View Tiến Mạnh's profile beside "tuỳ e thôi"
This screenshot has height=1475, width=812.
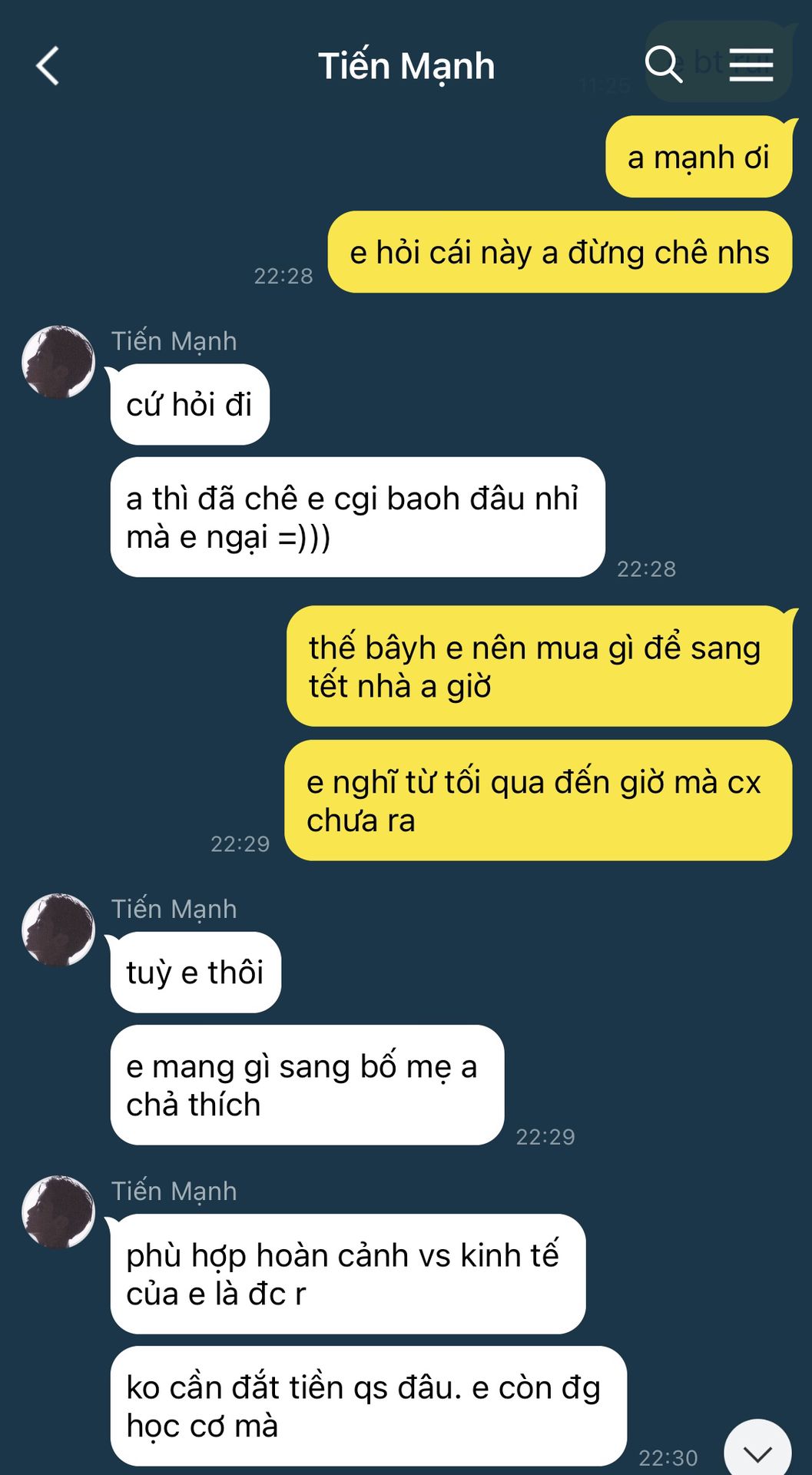click(x=58, y=930)
